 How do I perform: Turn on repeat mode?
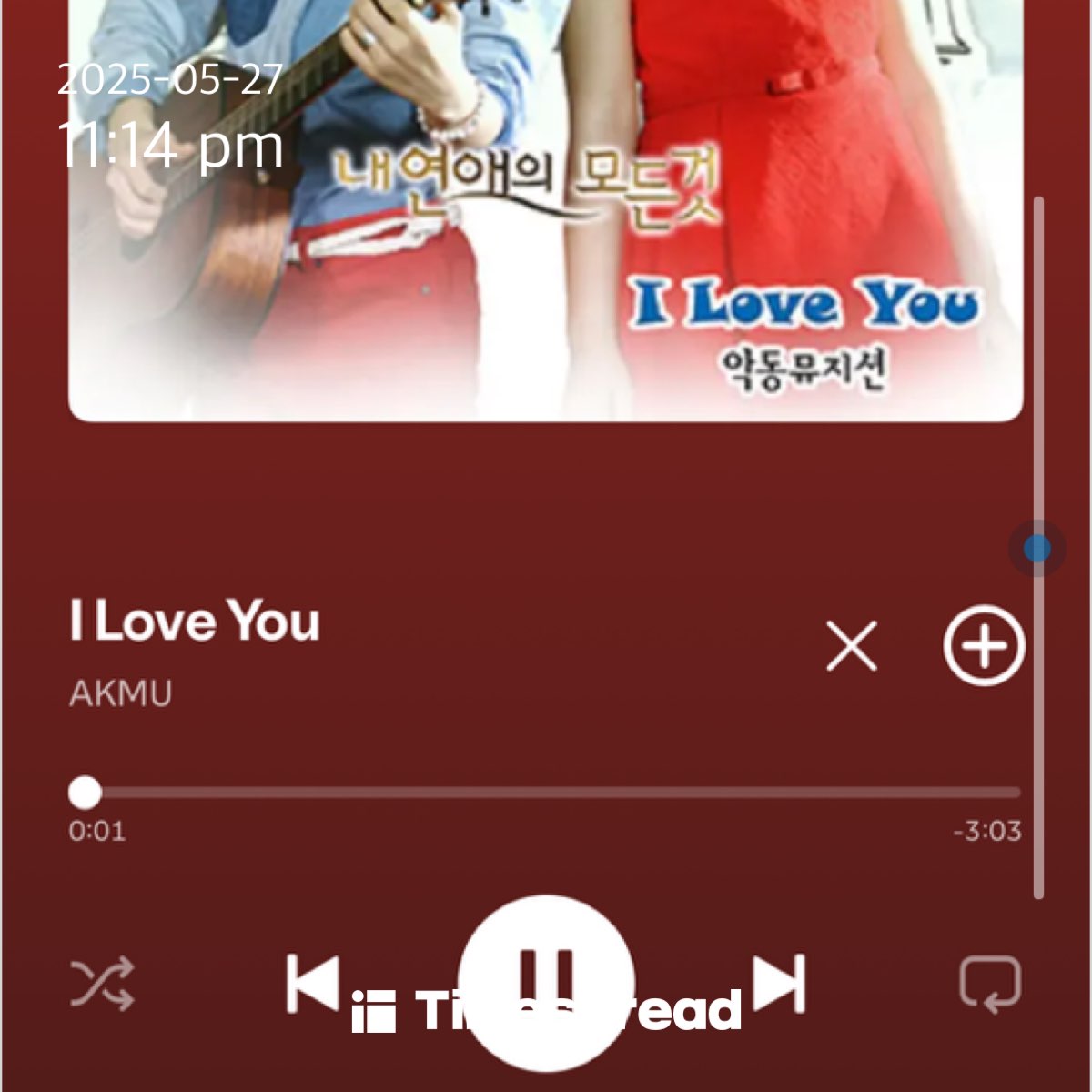(x=990, y=984)
